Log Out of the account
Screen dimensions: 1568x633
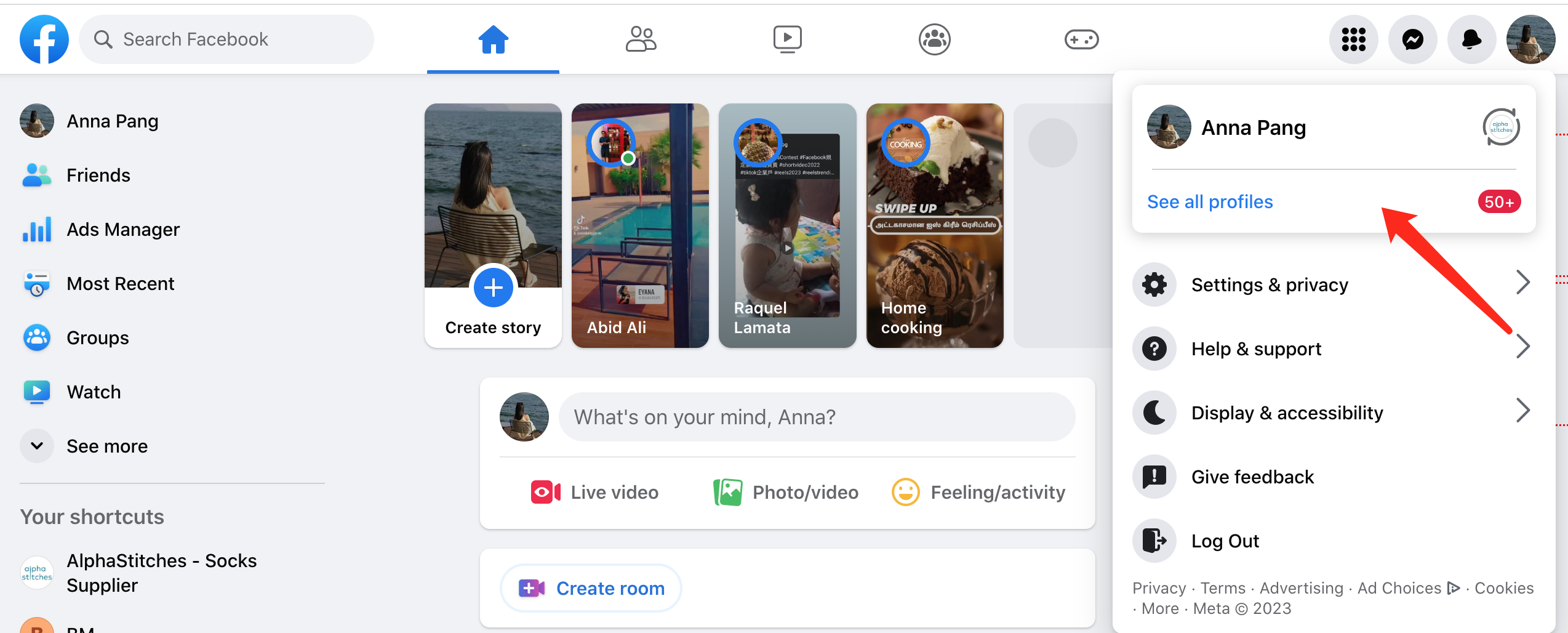[x=1225, y=541]
